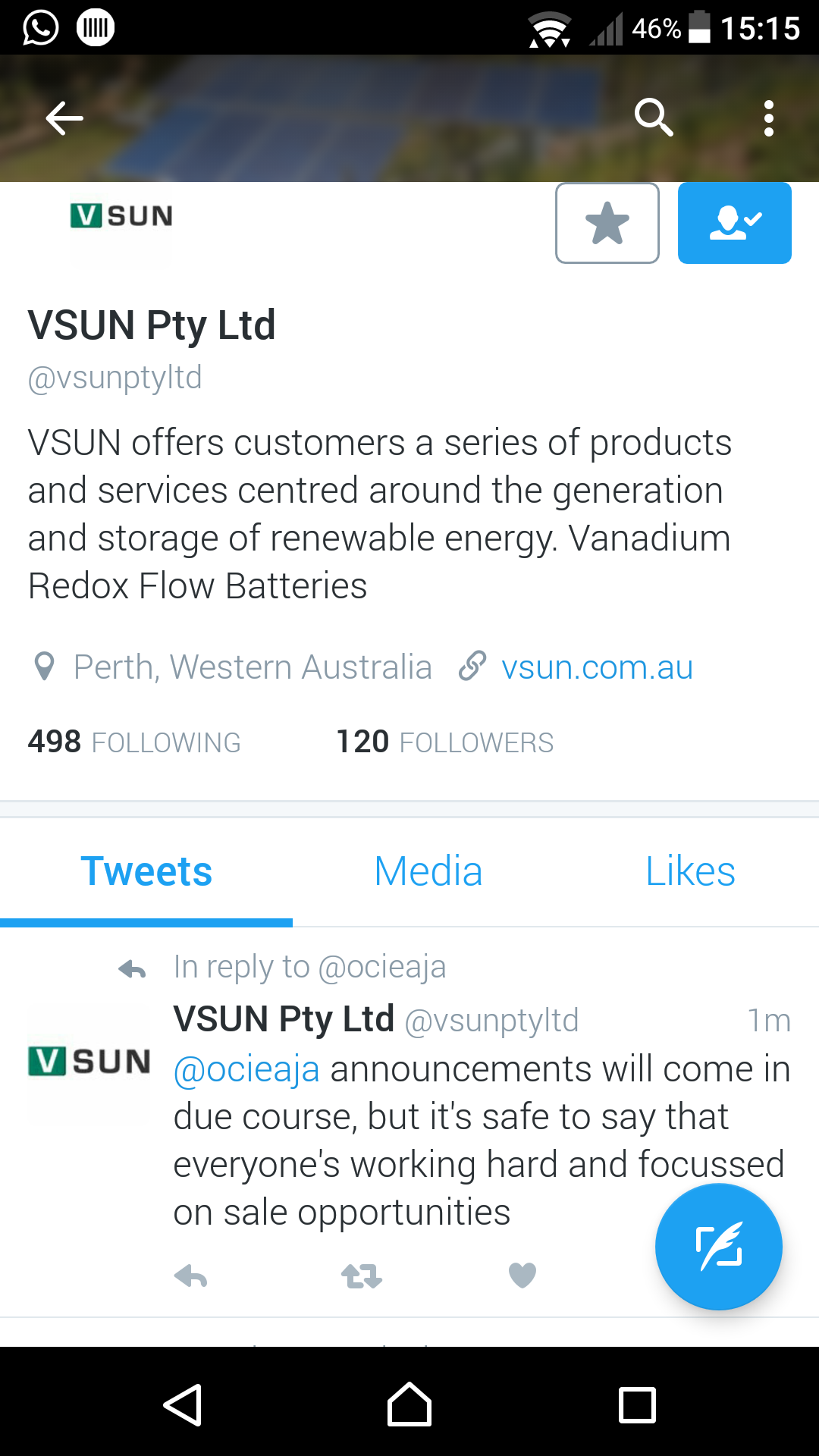Open search from the magnifier icon
This screenshot has height=1456, width=819.
click(x=654, y=118)
